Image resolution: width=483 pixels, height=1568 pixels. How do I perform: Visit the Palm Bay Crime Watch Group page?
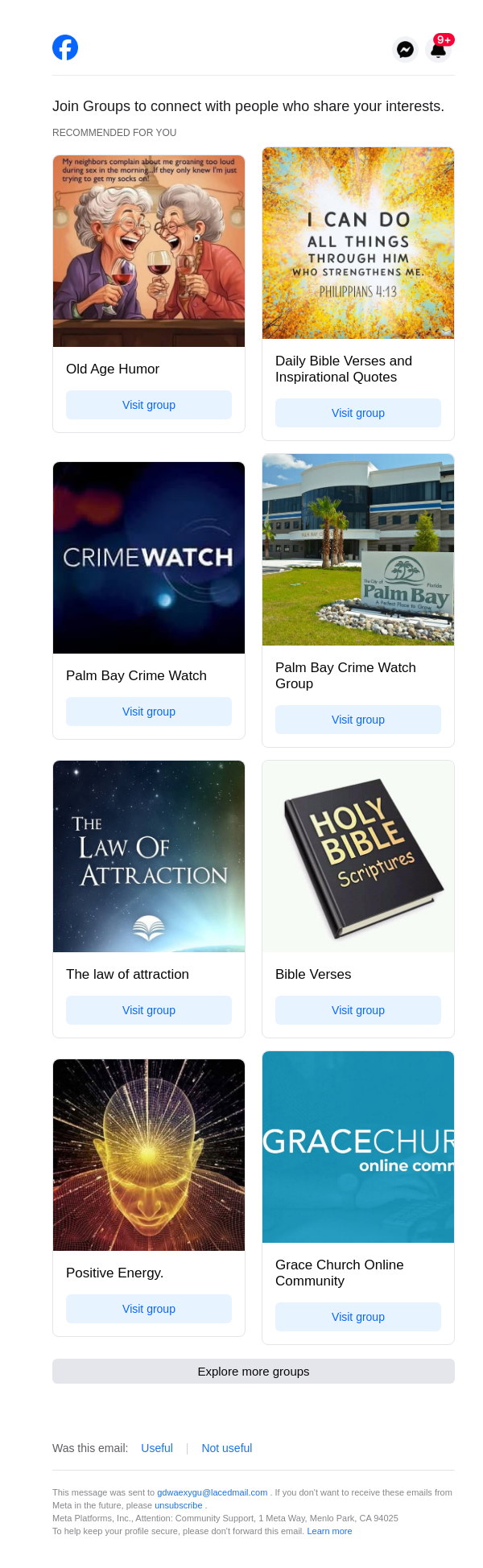tap(358, 720)
